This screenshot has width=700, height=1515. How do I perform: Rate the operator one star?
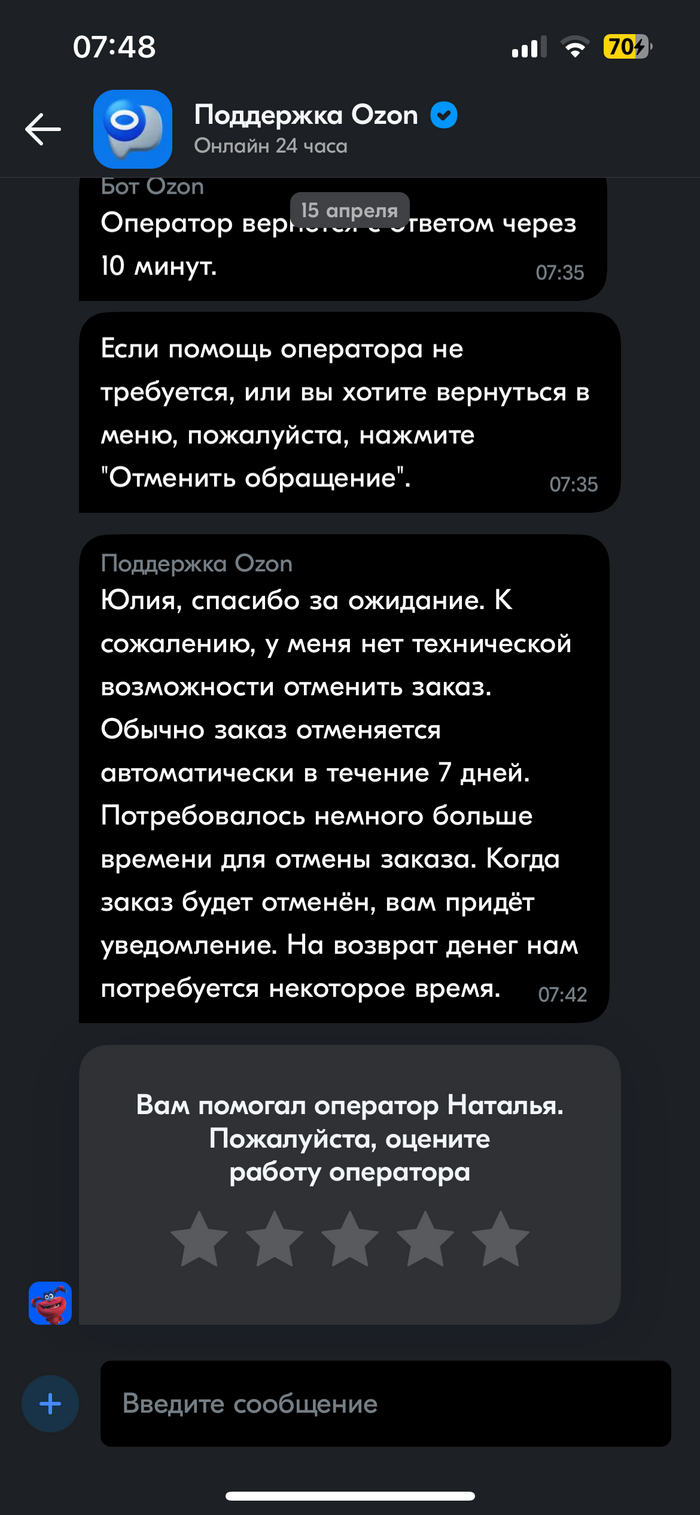pyautogui.click(x=199, y=1239)
